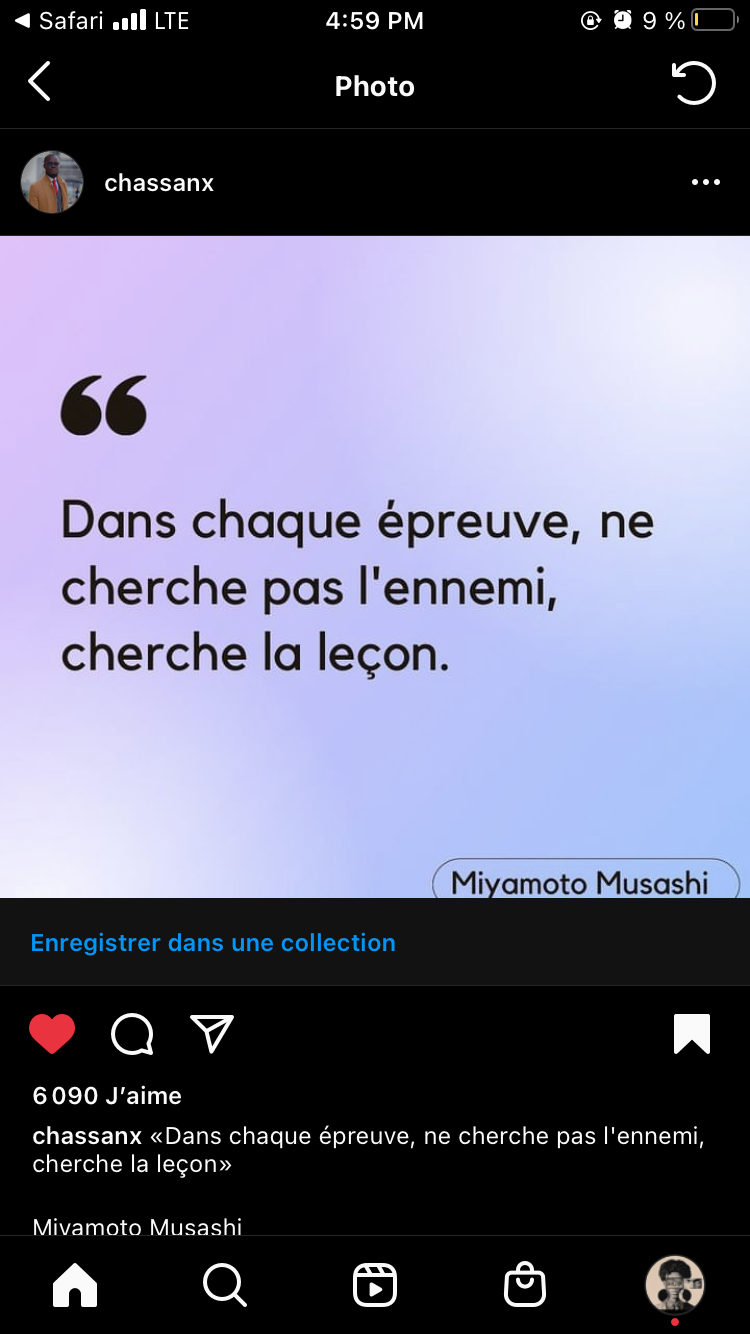
Task: View the 6 090 J'aime likes list
Action: [x=107, y=1095]
